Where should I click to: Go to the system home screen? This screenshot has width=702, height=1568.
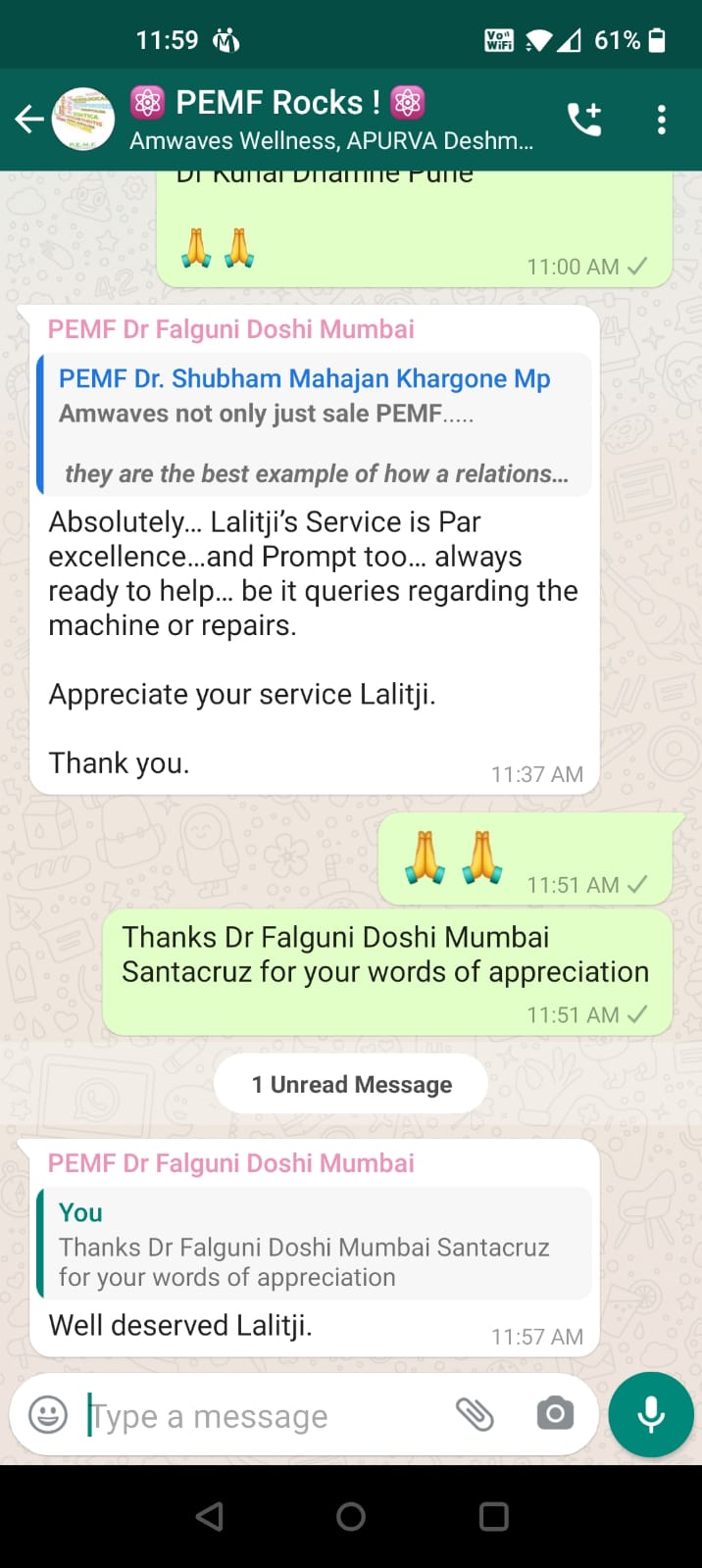click(x=350, y=1516)
